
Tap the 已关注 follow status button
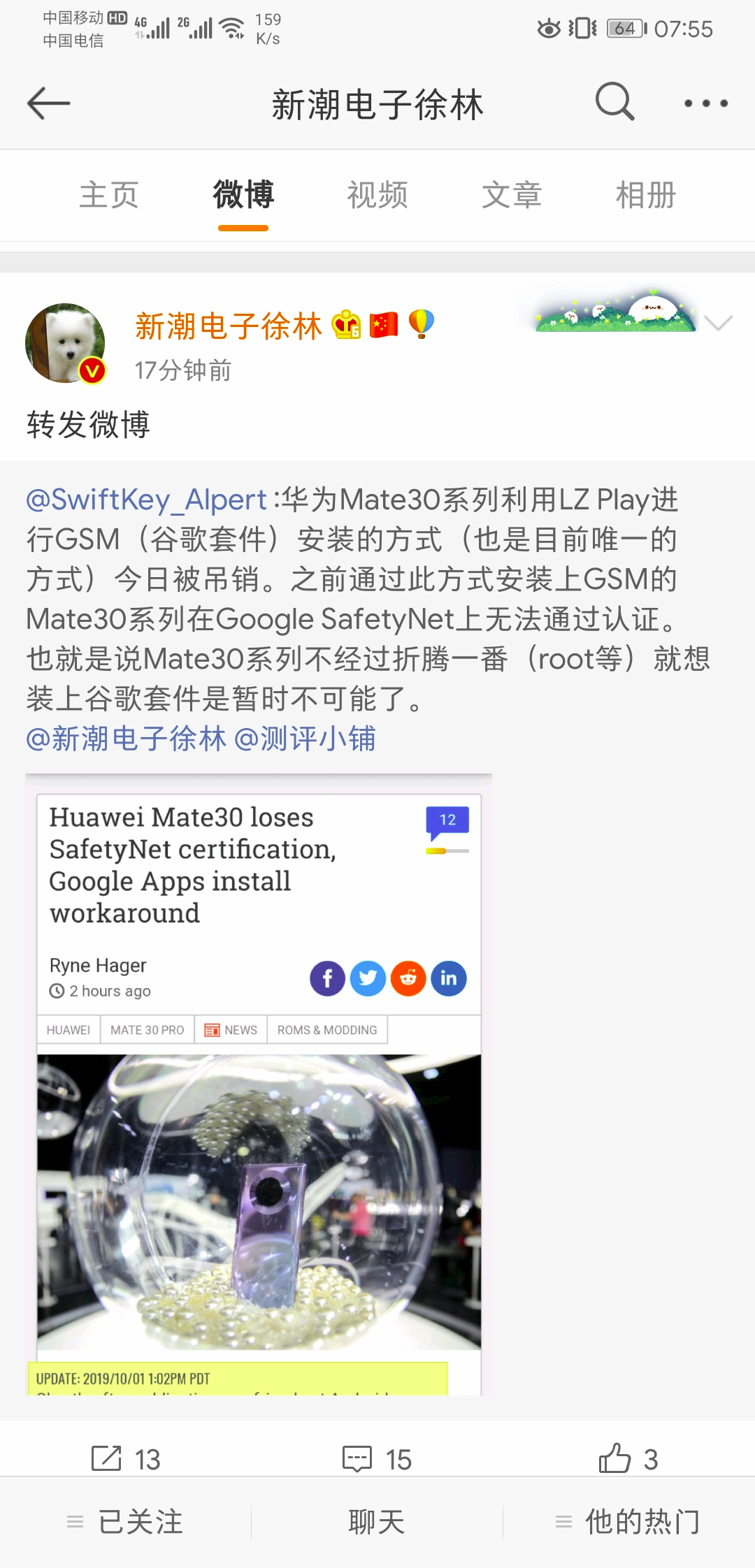[x=126, y=1522]
